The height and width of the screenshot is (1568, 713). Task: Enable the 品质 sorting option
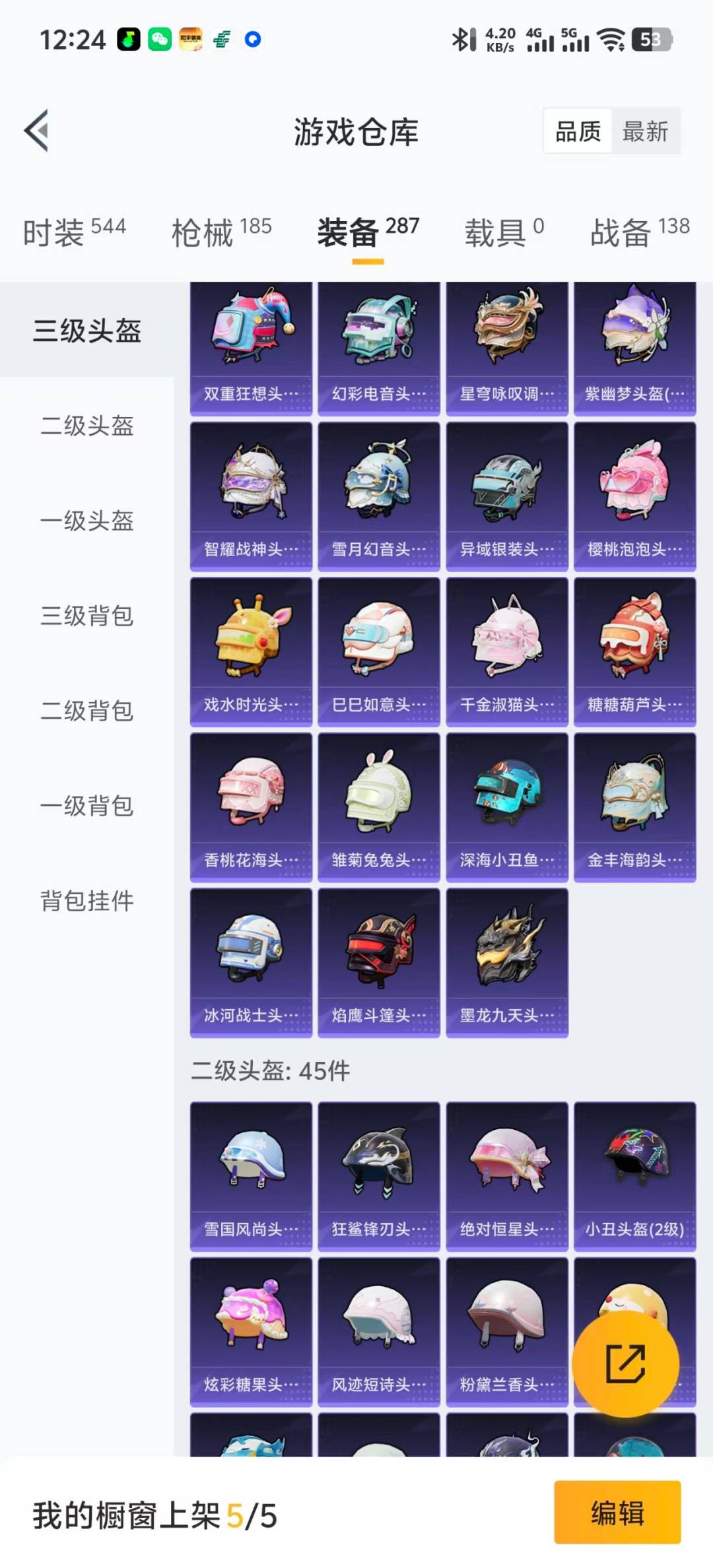coord(577,131)
